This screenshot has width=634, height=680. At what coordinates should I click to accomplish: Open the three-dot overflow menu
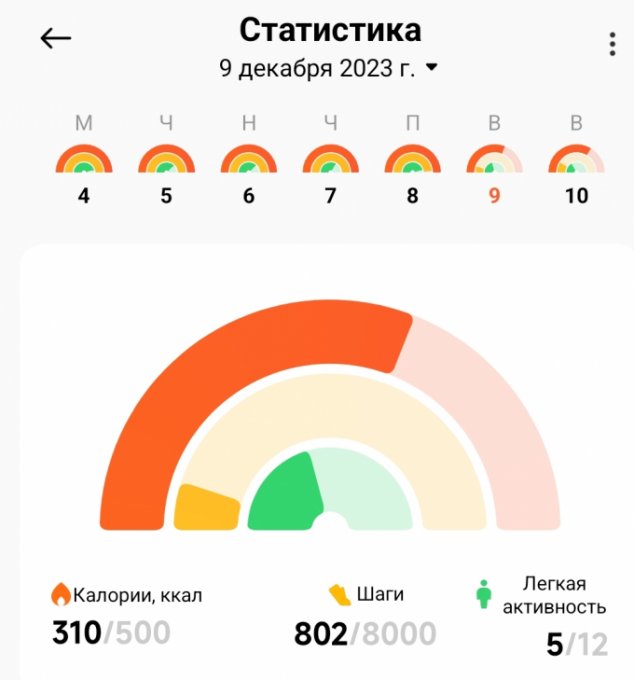click(612, 45)
